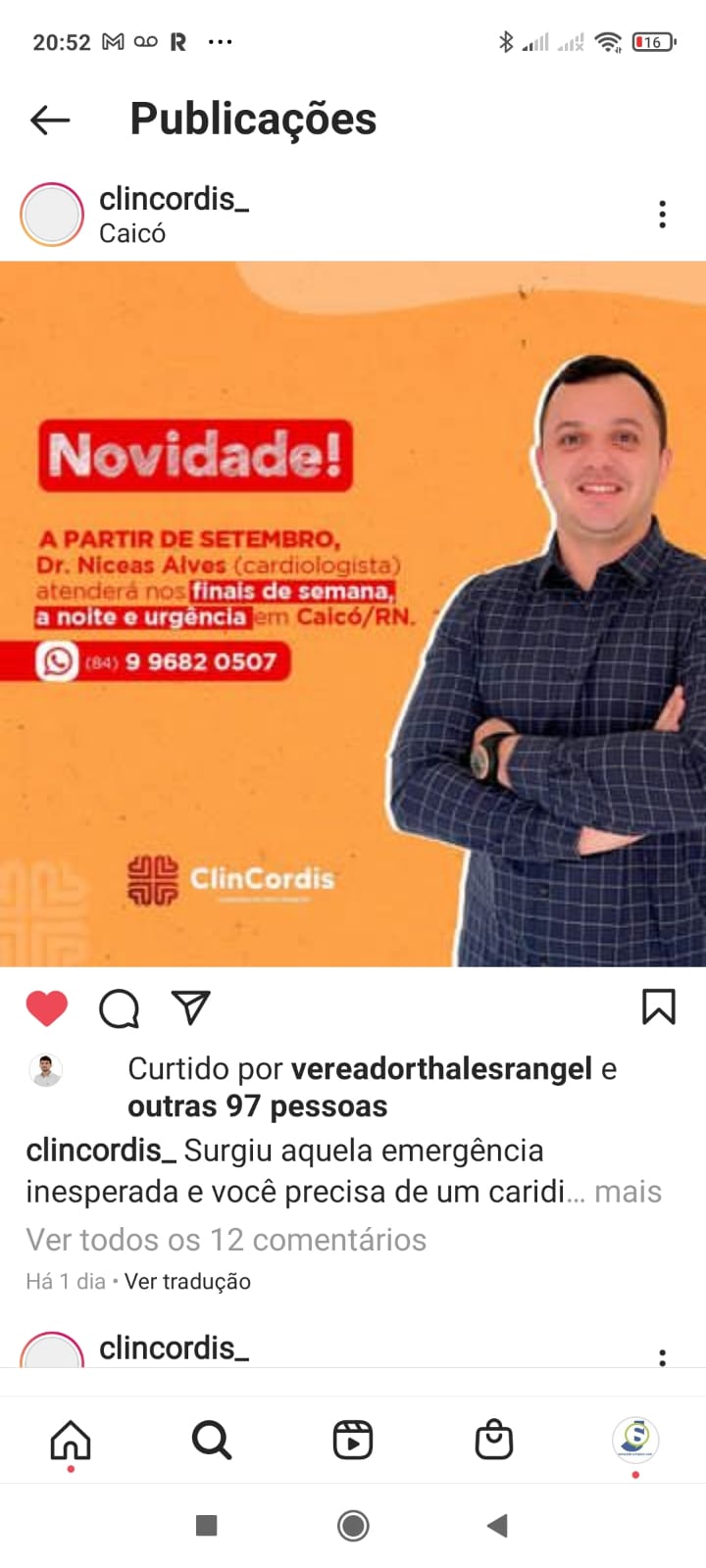Open the ClinCordis Novidade post image
The height and width of the screenshot is (1568, 706).
point(353,613)
